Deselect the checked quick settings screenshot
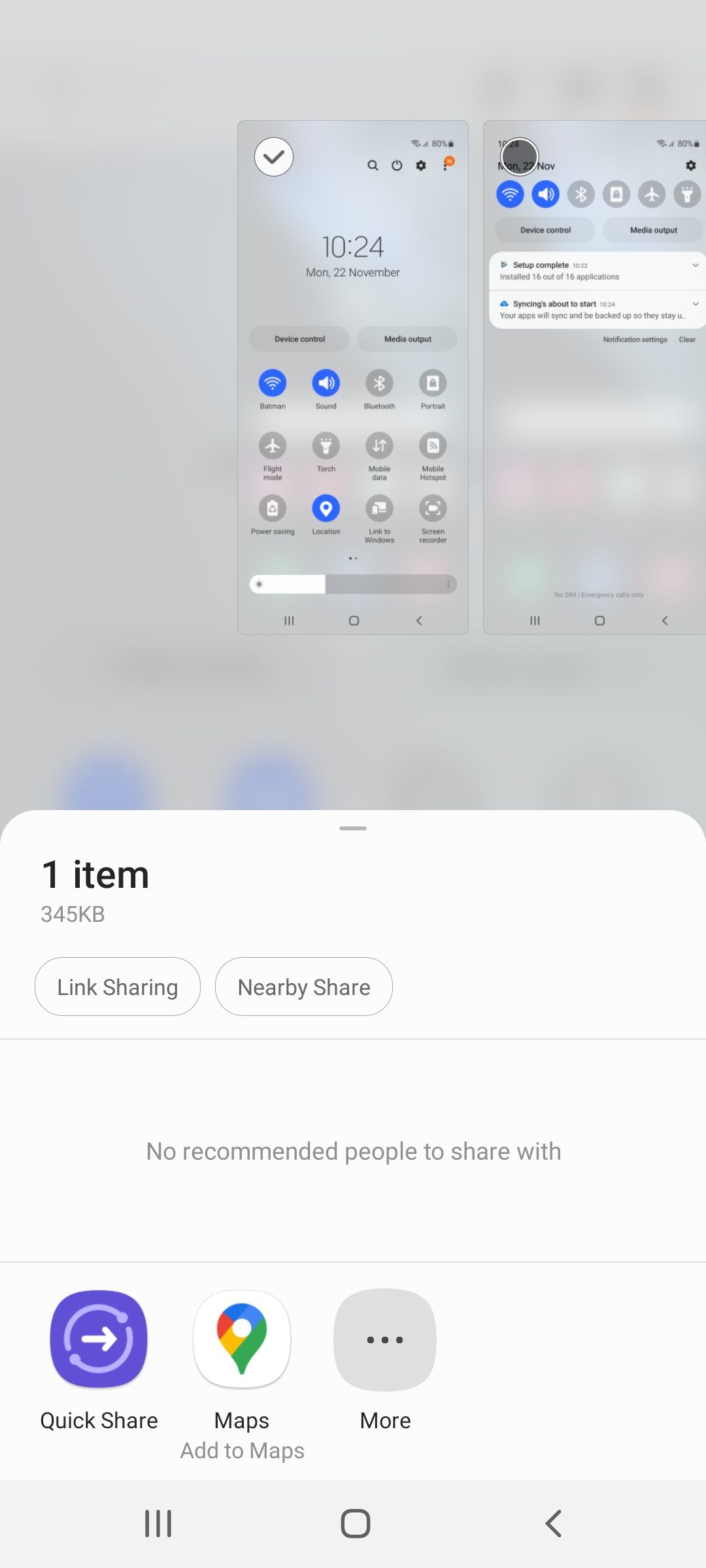 point(273,157)
